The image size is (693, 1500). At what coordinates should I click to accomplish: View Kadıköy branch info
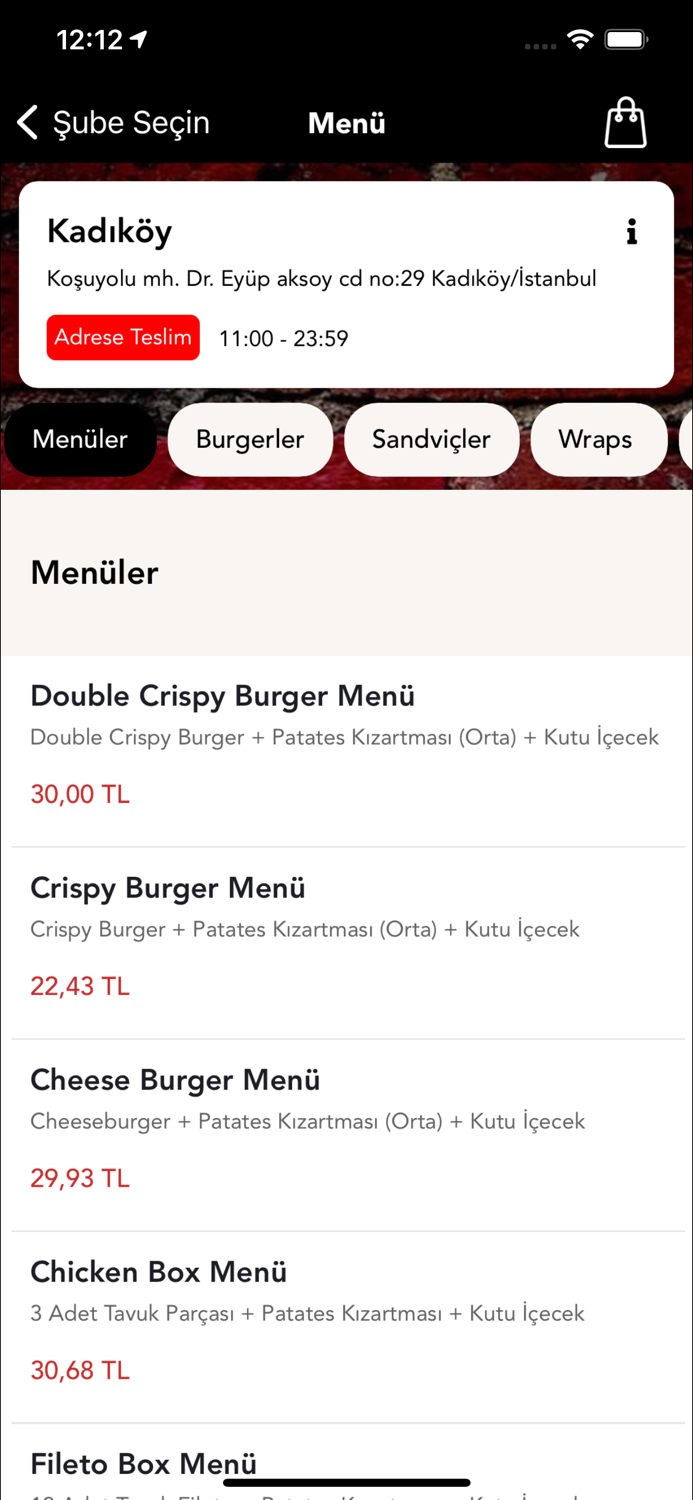(x=631, y=232)
